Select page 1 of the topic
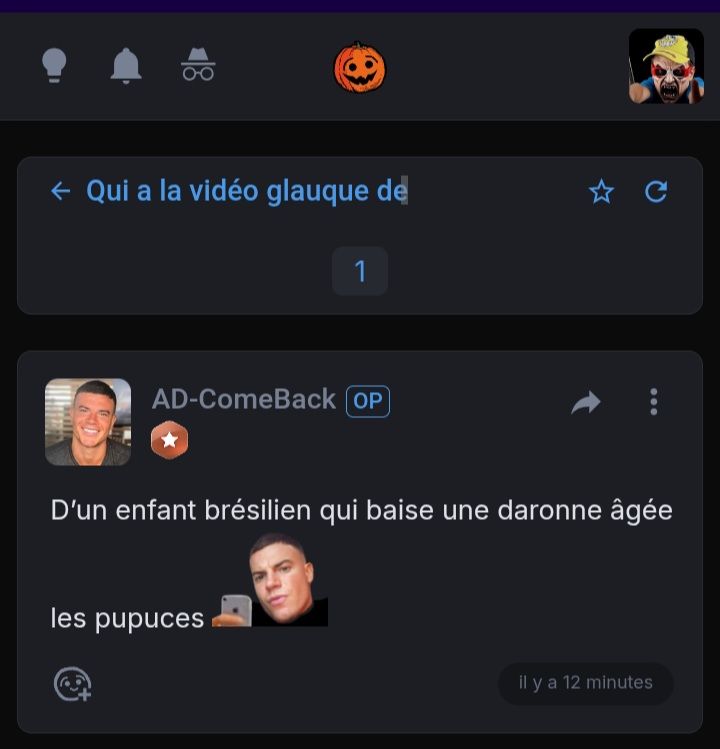720x749 pixels. point(360,271)
